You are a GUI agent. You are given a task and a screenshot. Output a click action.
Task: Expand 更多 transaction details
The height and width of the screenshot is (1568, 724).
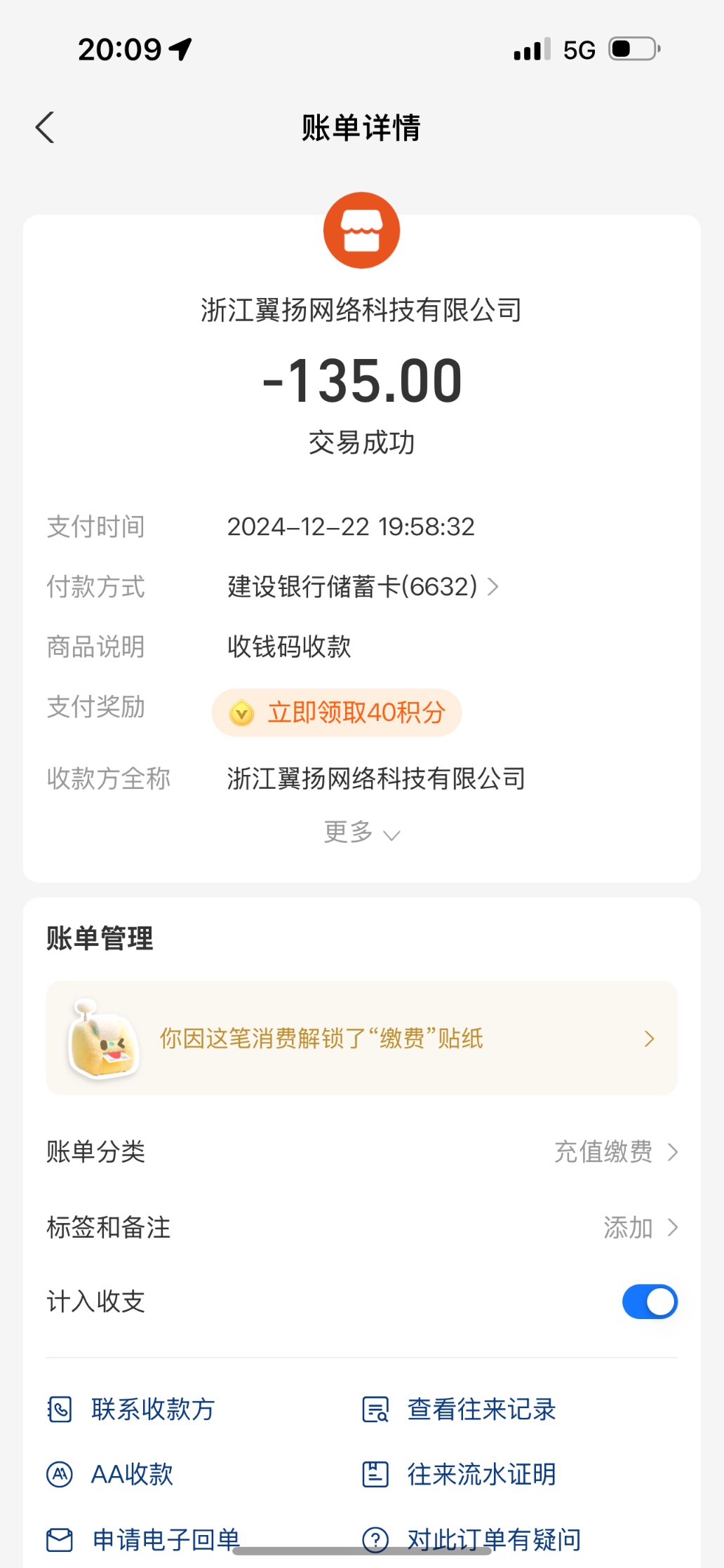coord(361,832)
